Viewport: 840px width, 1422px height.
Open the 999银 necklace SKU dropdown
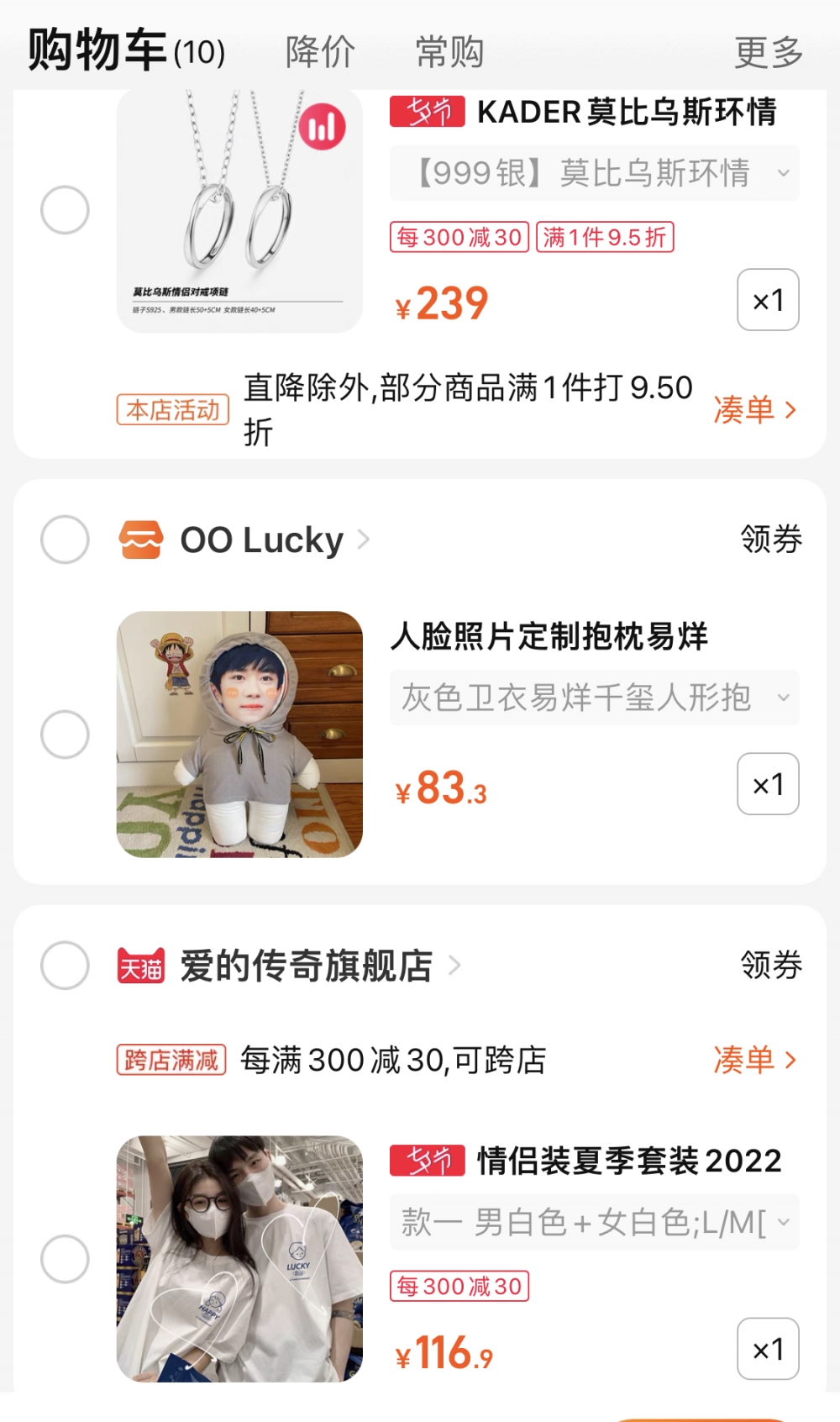[593, 174]
